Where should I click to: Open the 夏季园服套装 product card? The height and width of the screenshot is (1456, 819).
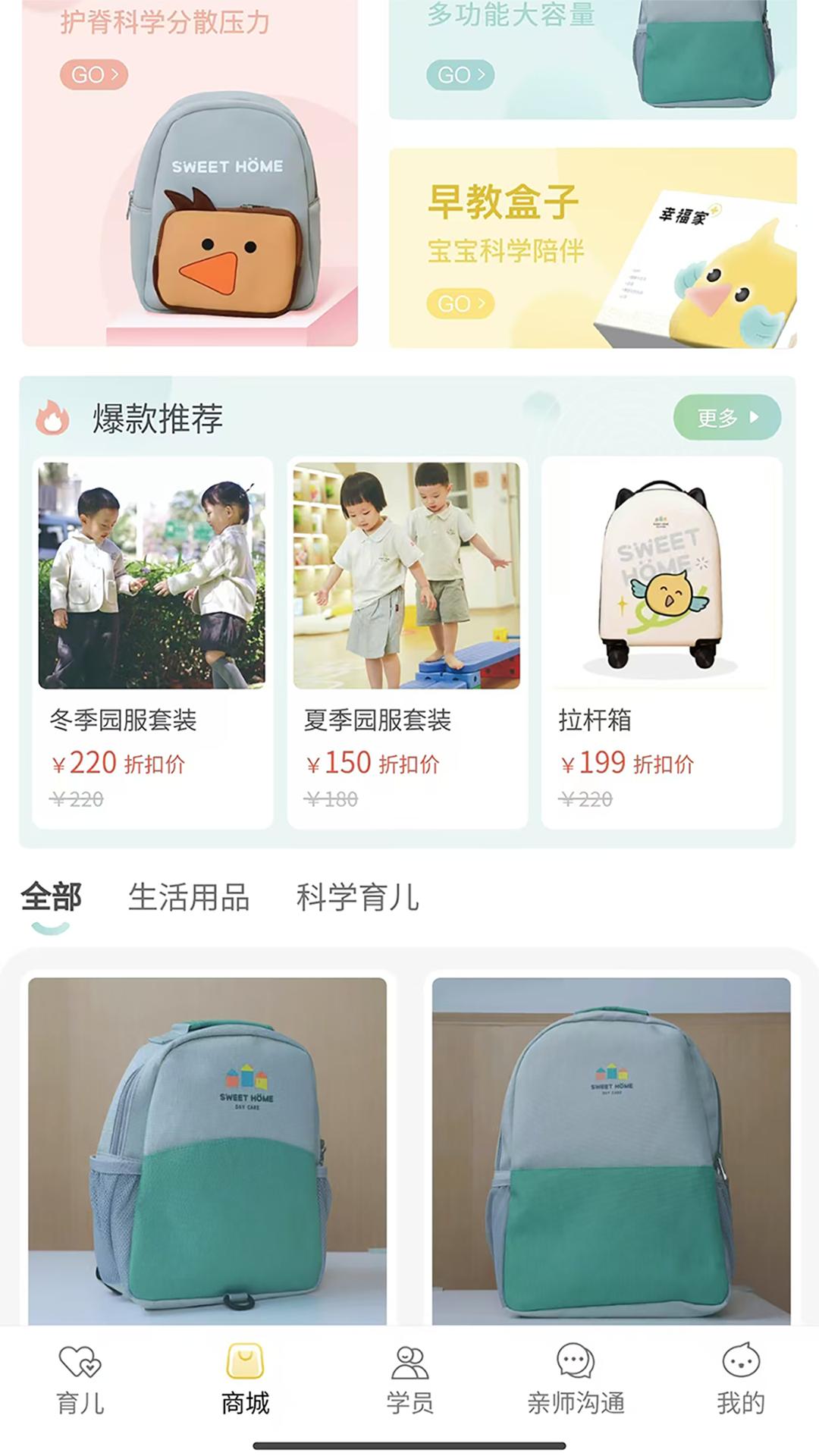pos(407,642)
